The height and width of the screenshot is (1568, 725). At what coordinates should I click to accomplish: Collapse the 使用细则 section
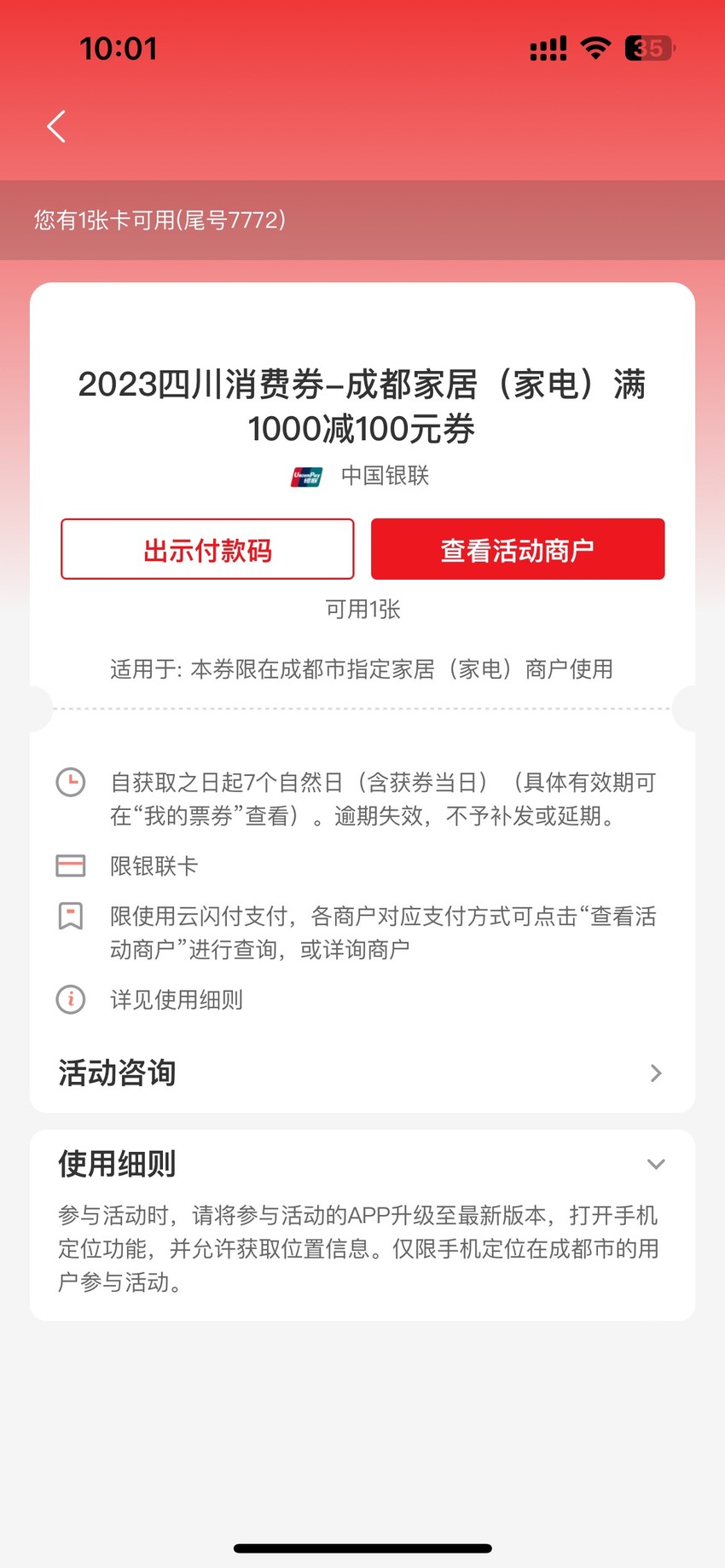tap(655, 1164)
